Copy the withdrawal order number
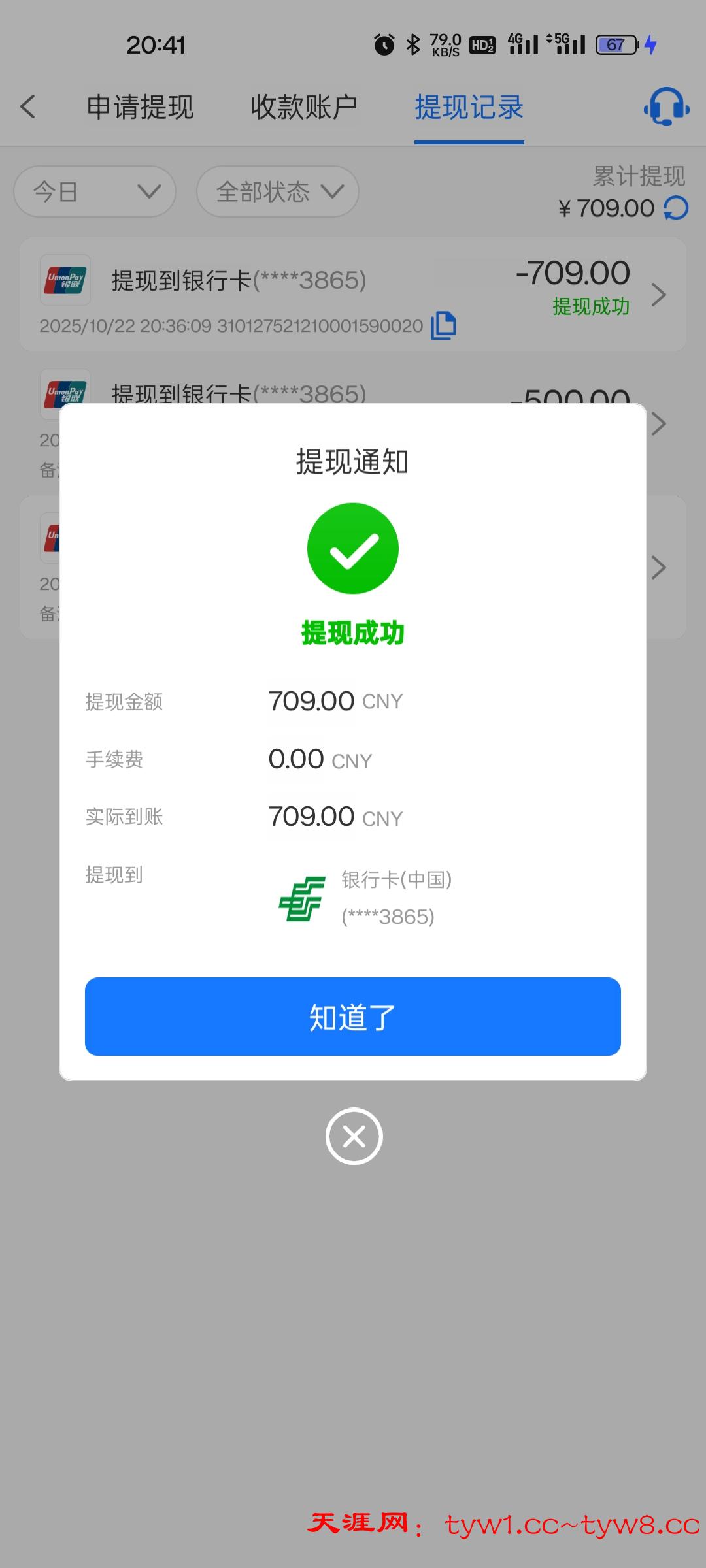Screen dimensions: 706x1568 (x=443, y=325)
